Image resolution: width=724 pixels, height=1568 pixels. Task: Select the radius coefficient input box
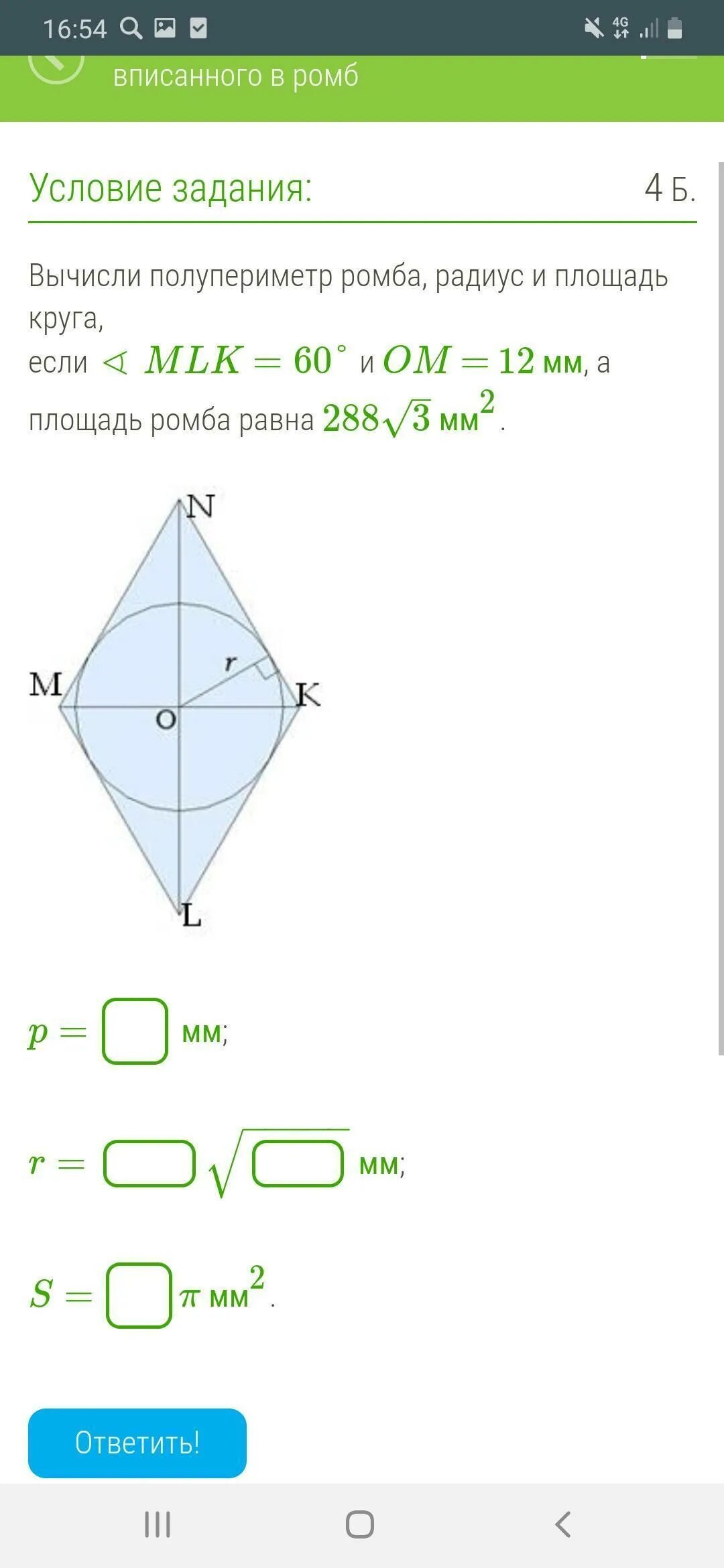pos(149,1164)
